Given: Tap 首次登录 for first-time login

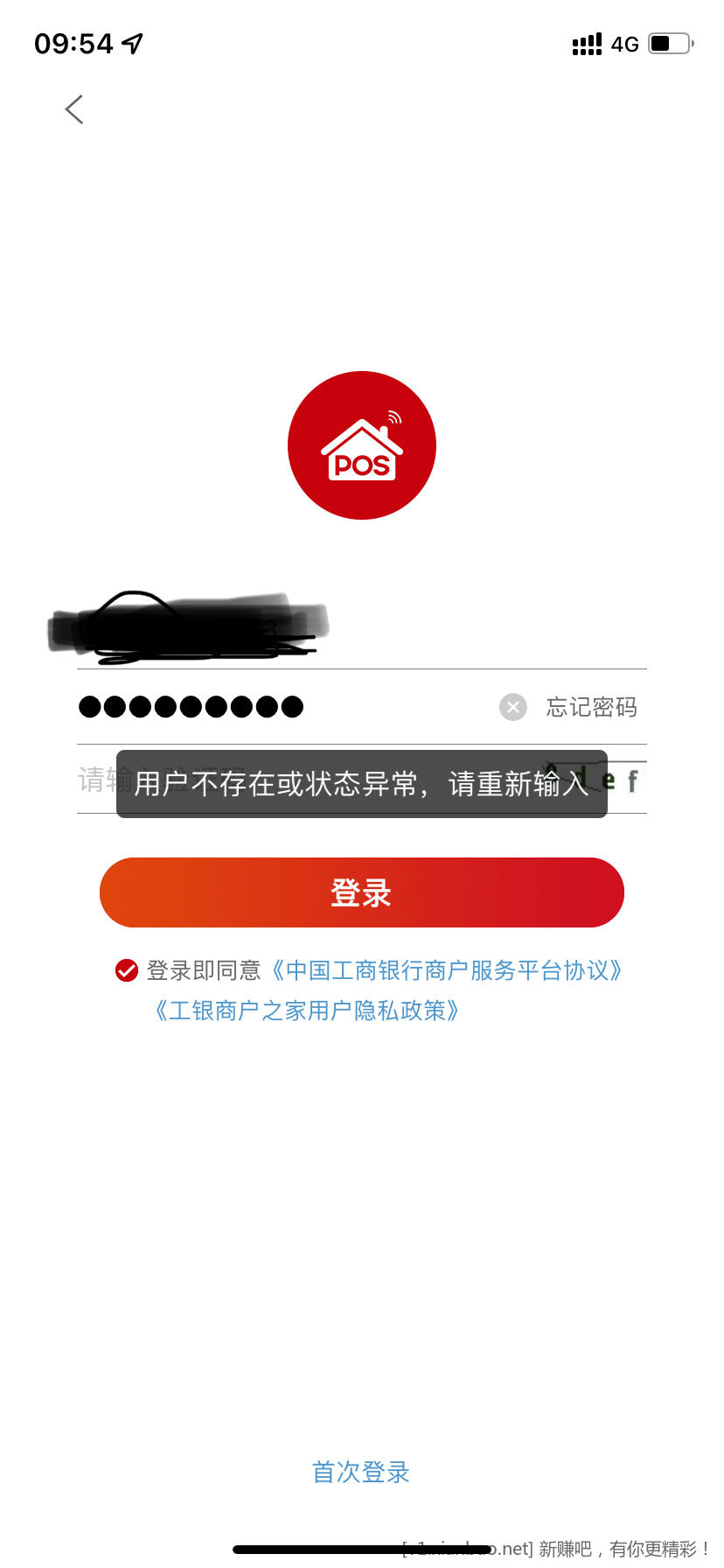Looking at the screenshot, I should pyautogui.click(x=361, y=1472).
